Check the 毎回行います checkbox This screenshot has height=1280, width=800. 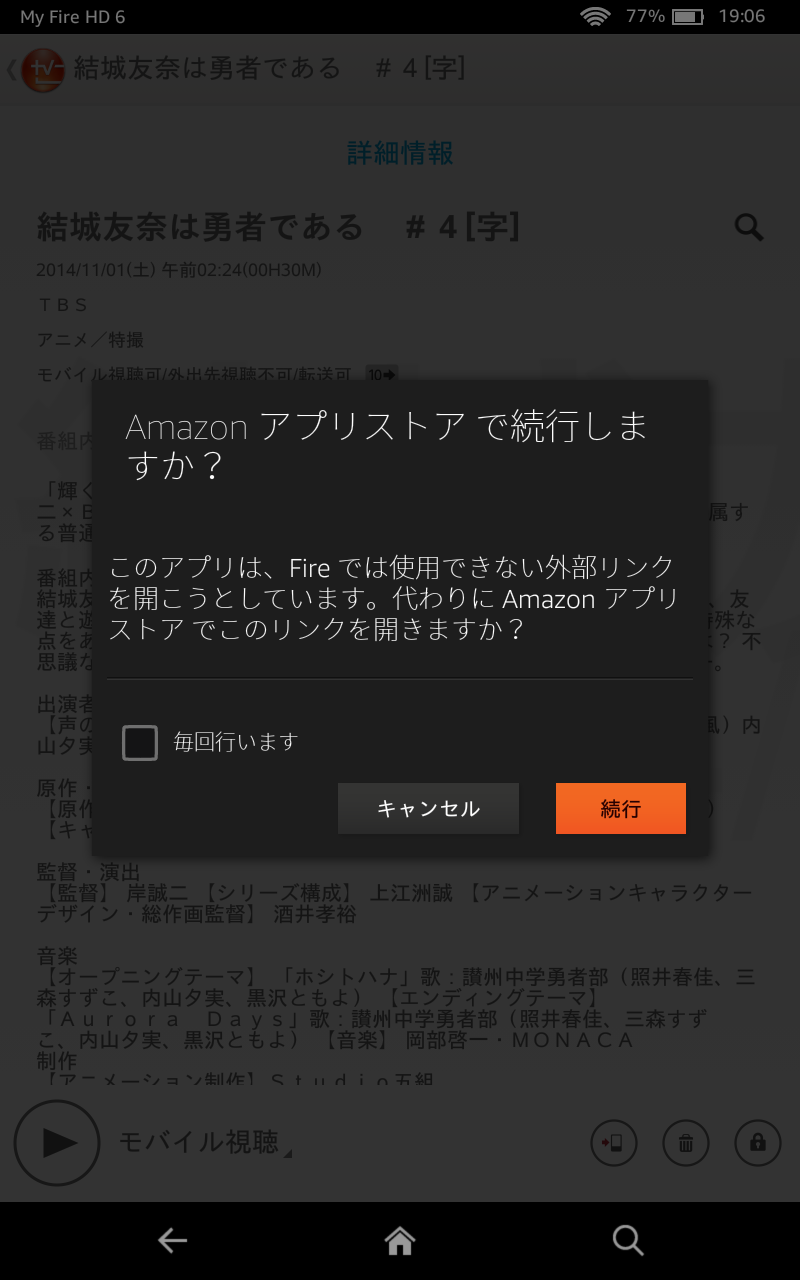tap(140, 742)
